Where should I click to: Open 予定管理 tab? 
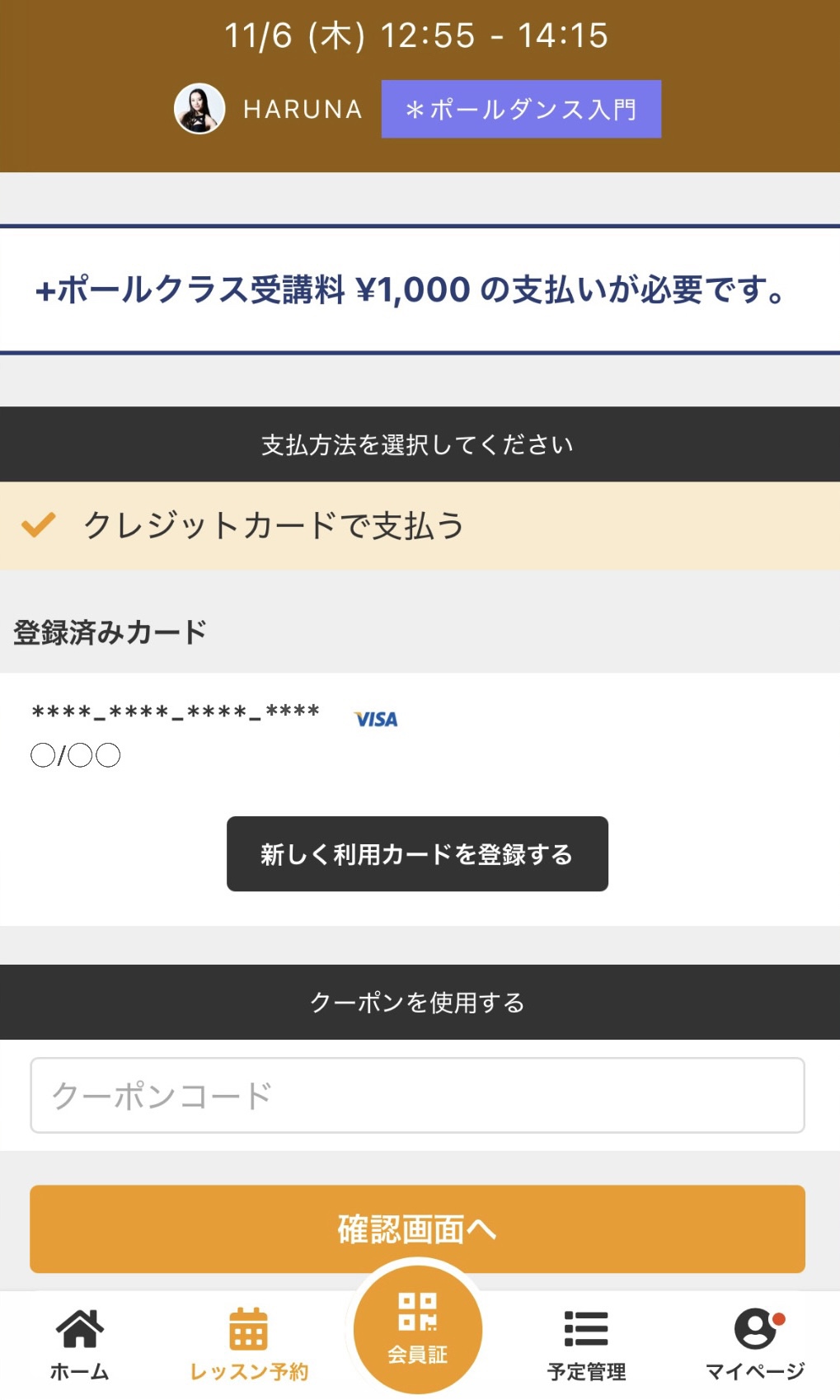(x=586, y=1346)
